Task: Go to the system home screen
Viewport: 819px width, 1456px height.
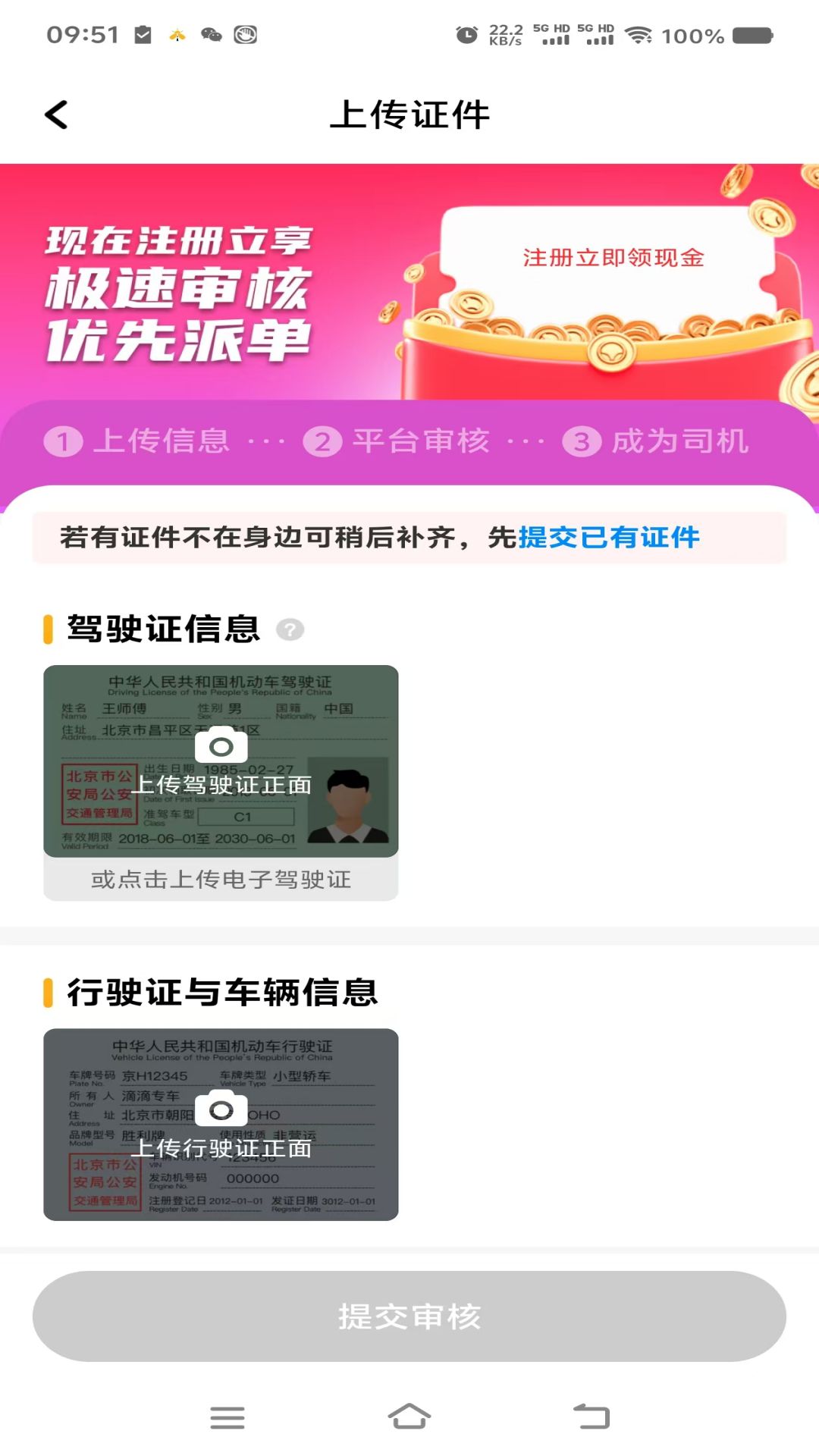Action: pyautogui.click(x=409, y=1417)
